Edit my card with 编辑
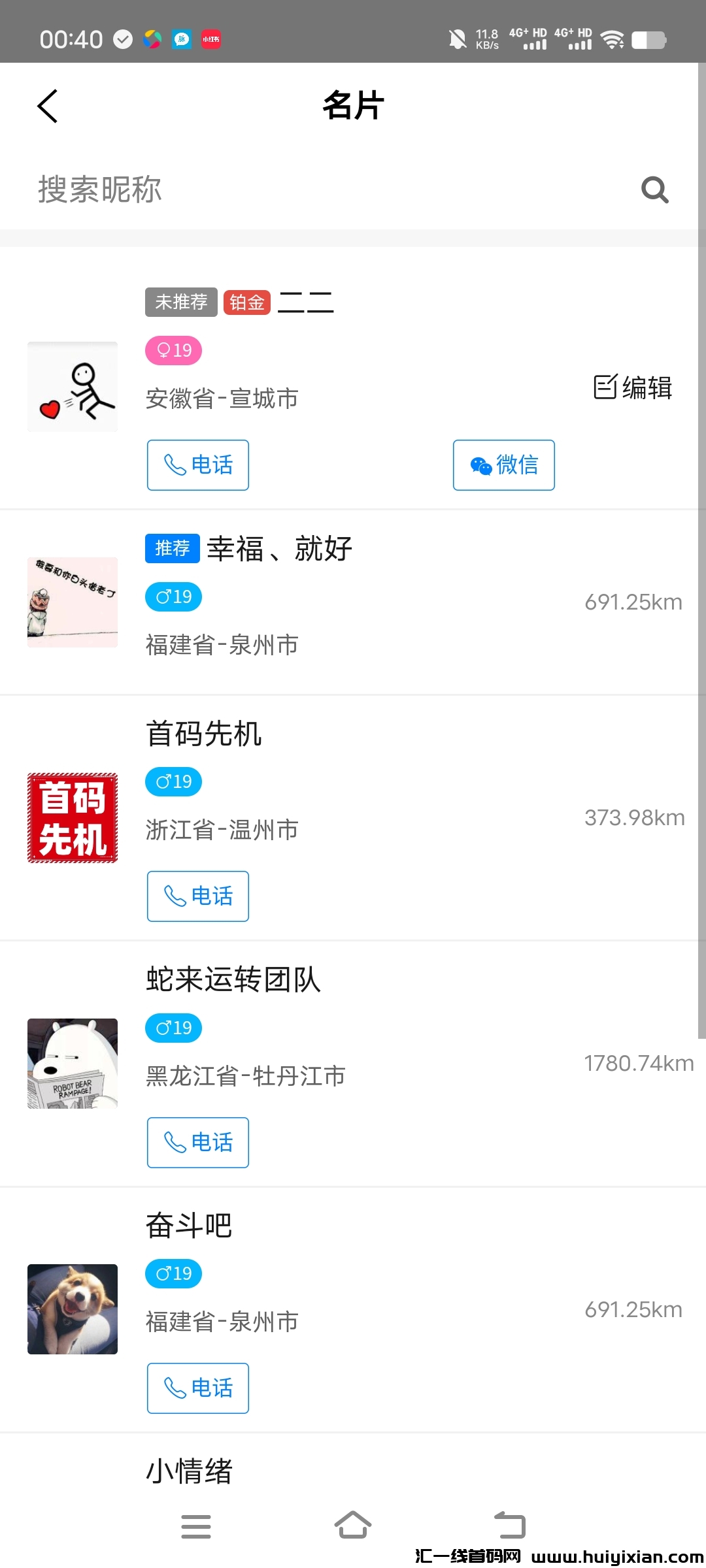Screen dimensions: 706x1568 click(x=633, y=387)
